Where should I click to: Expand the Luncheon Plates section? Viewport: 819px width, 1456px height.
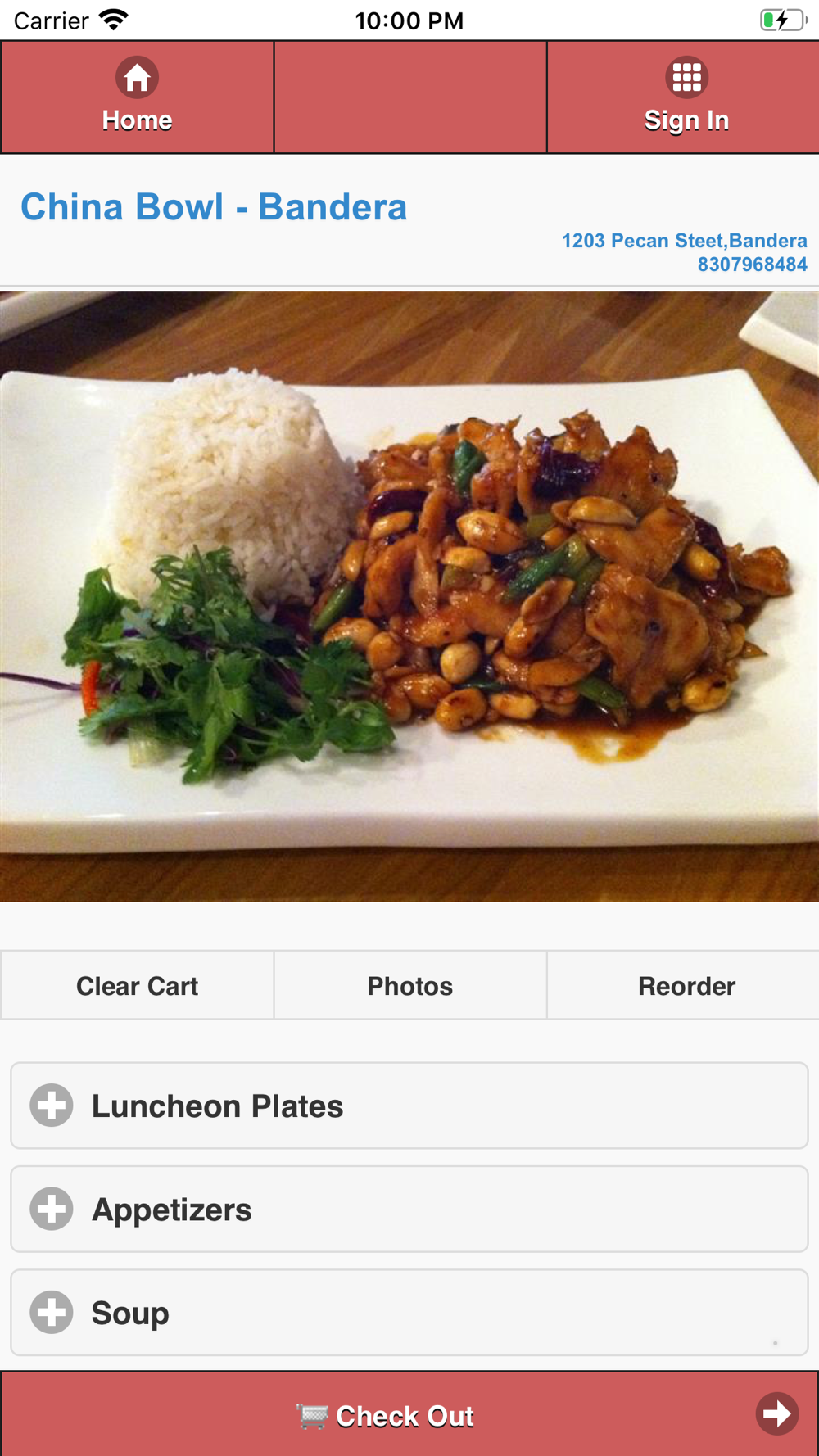tap(409, 1106)
